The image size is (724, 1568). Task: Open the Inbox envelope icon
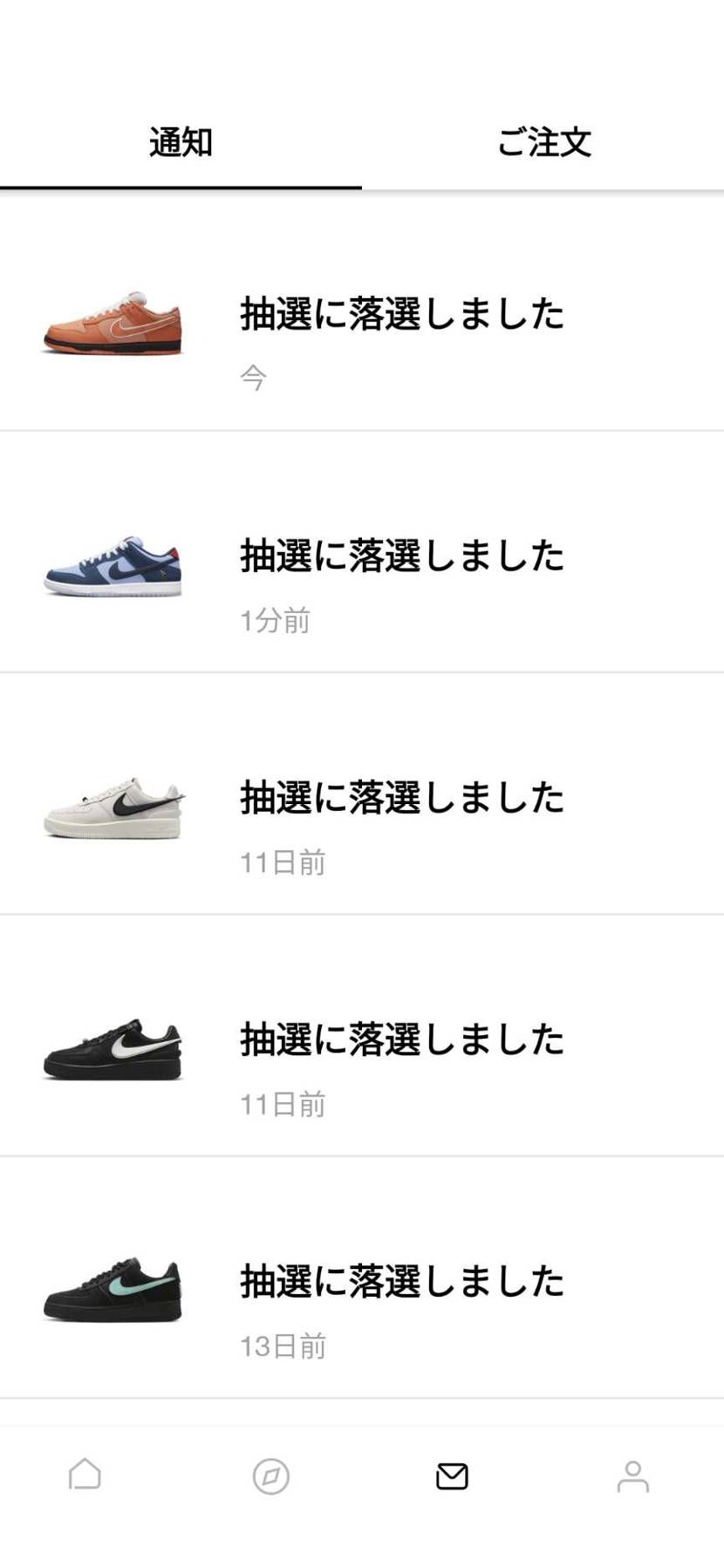pyautogui.click(x=450, y=1476)
